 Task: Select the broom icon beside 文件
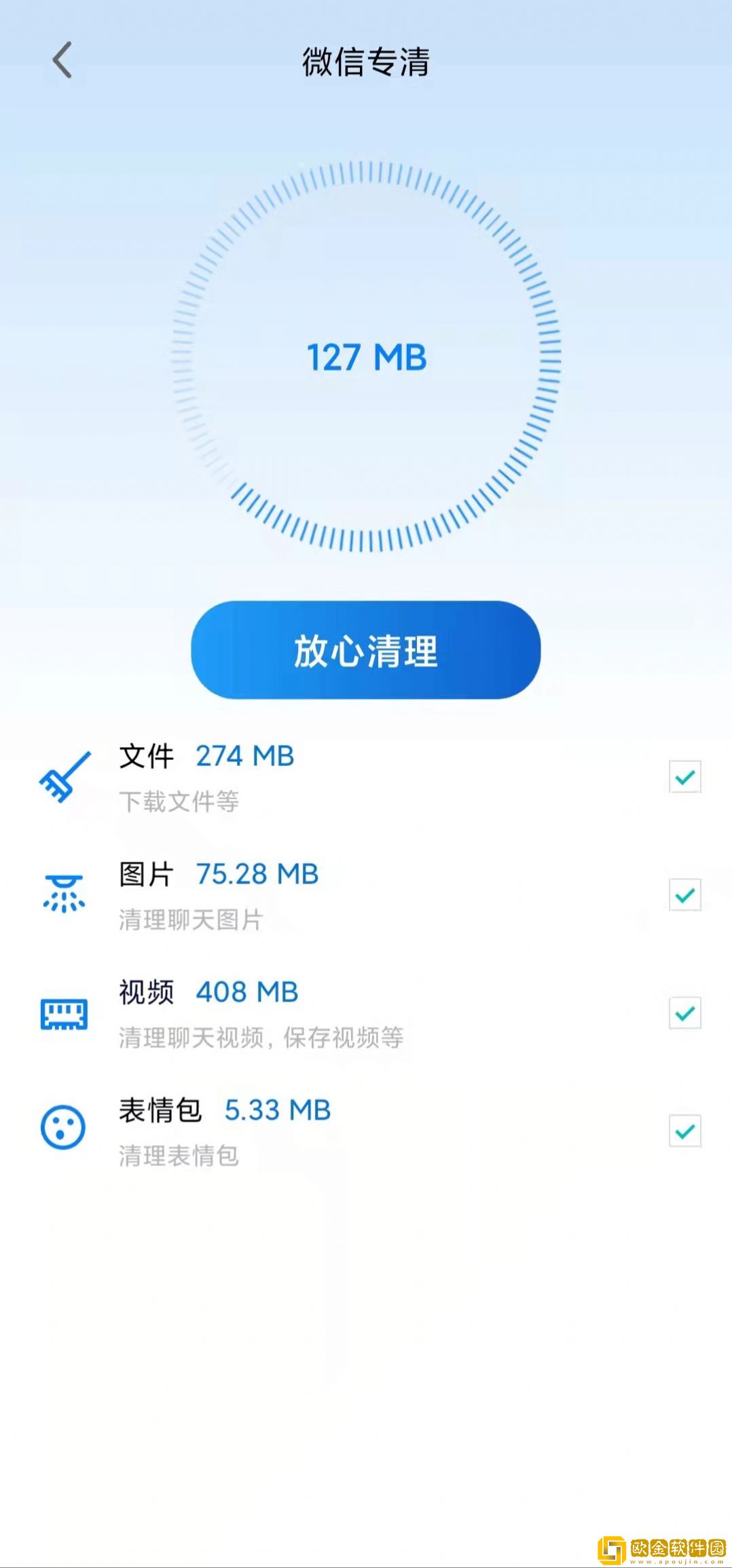[65, 778]
